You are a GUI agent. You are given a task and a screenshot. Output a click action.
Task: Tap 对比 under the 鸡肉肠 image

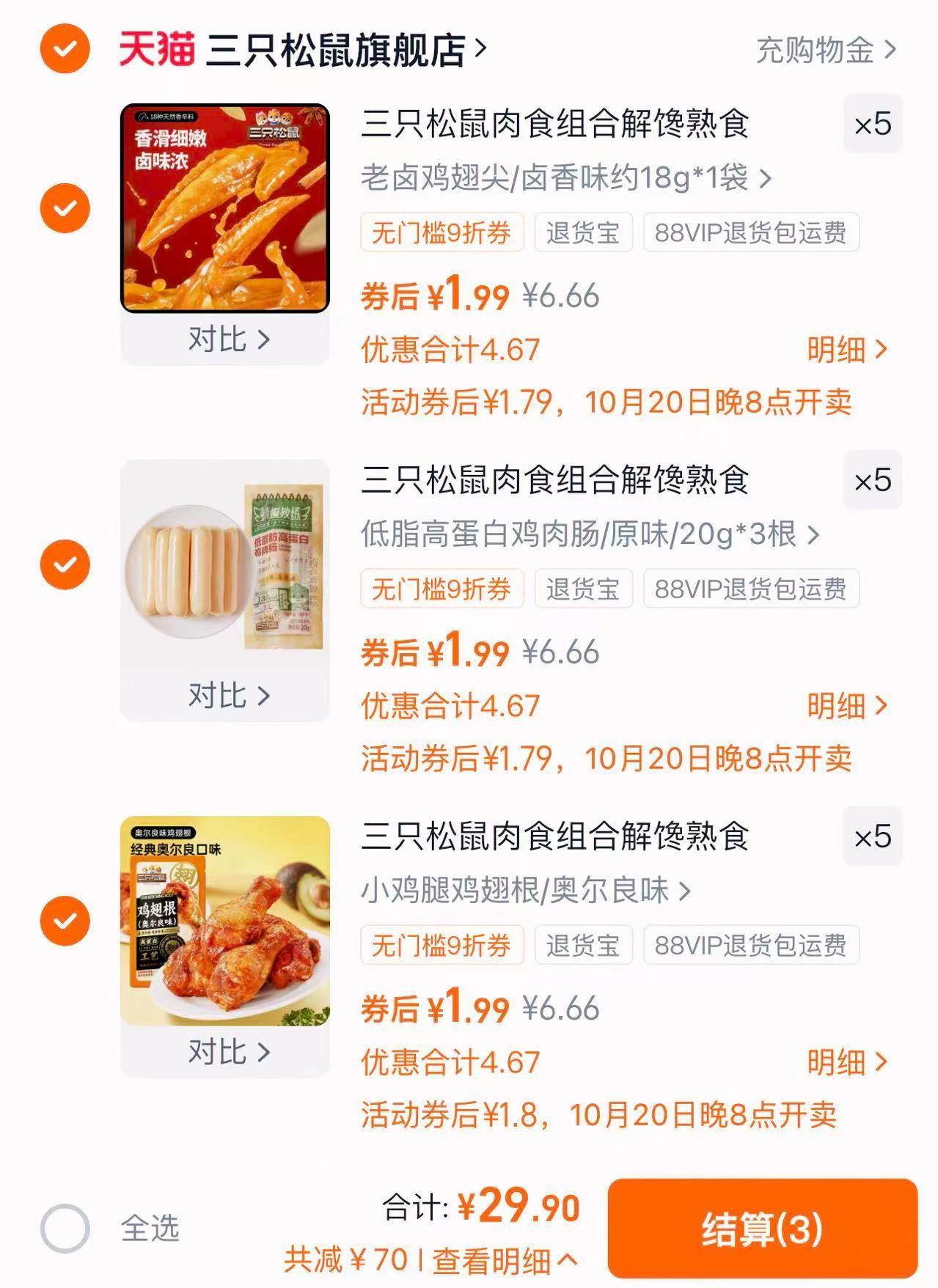(228, 696)
